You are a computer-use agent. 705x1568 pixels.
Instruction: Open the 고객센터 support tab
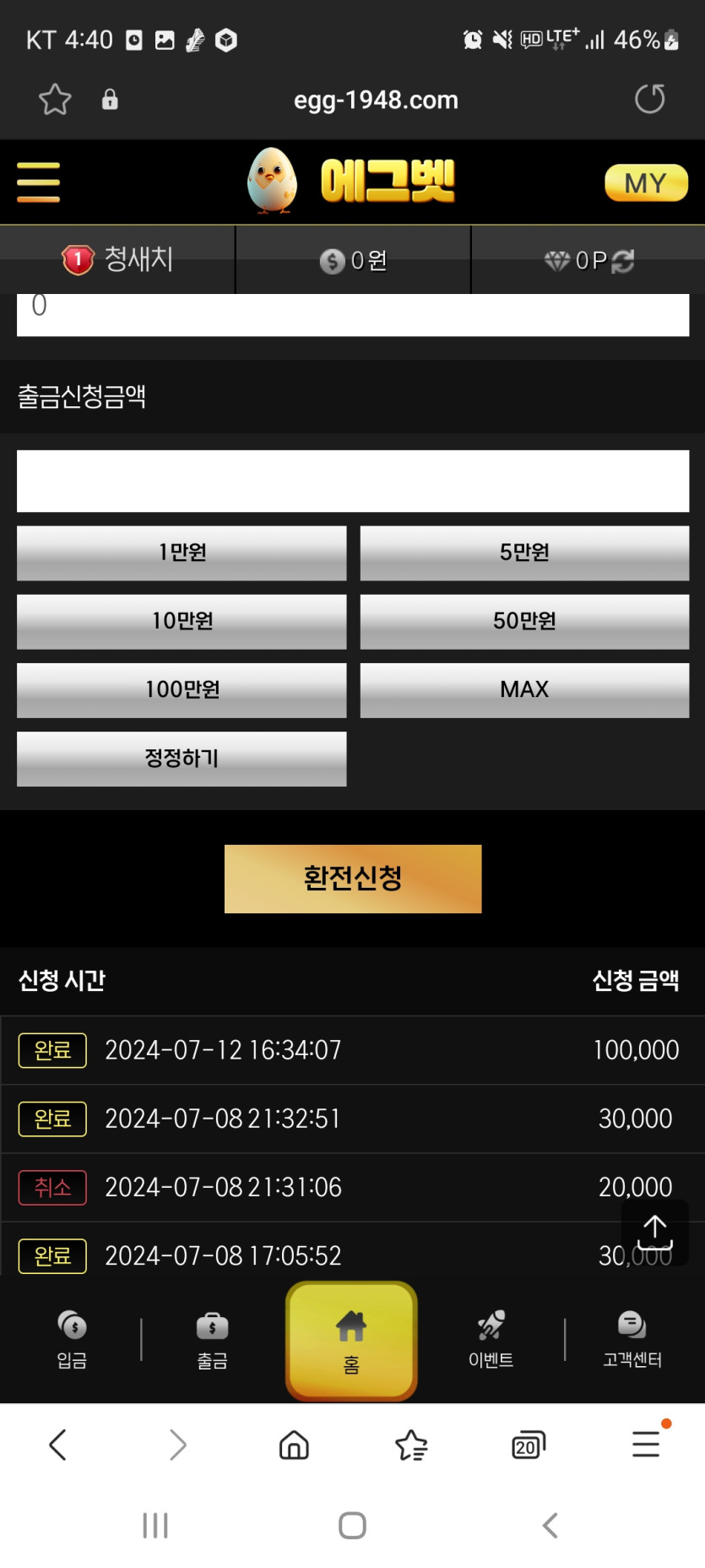[x=632, y=1339]
